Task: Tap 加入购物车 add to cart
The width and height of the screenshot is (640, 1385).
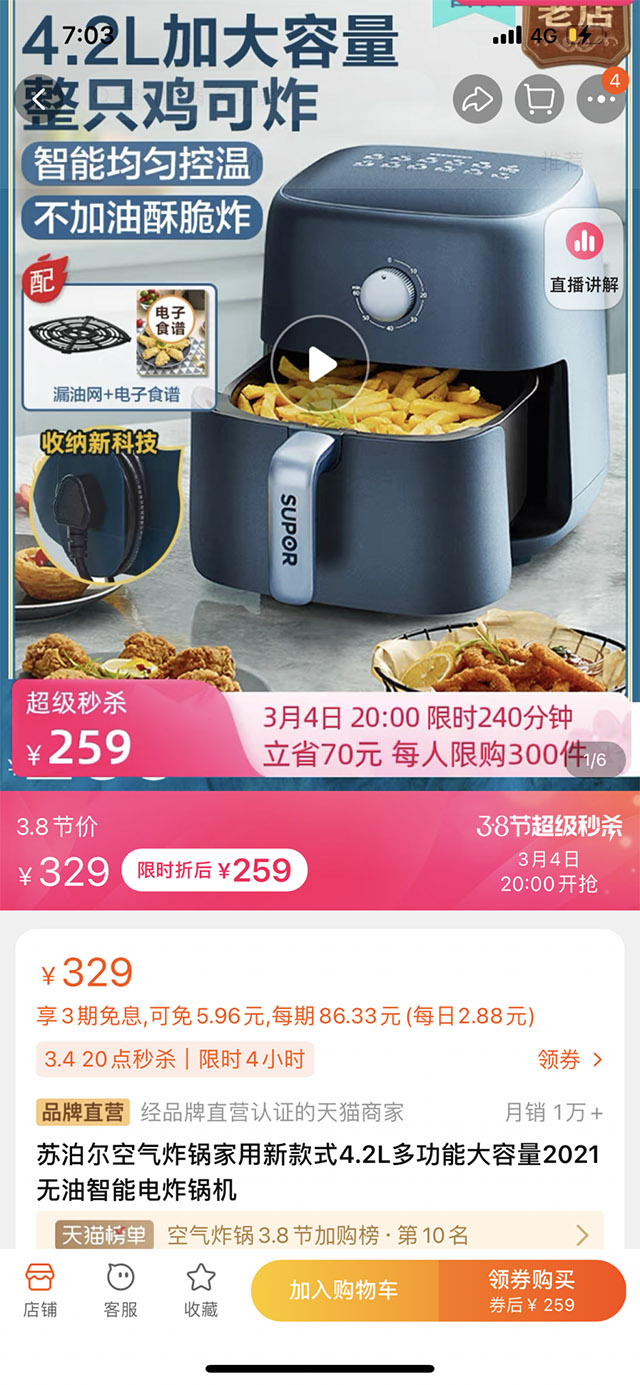Action: pos(344,1291)
